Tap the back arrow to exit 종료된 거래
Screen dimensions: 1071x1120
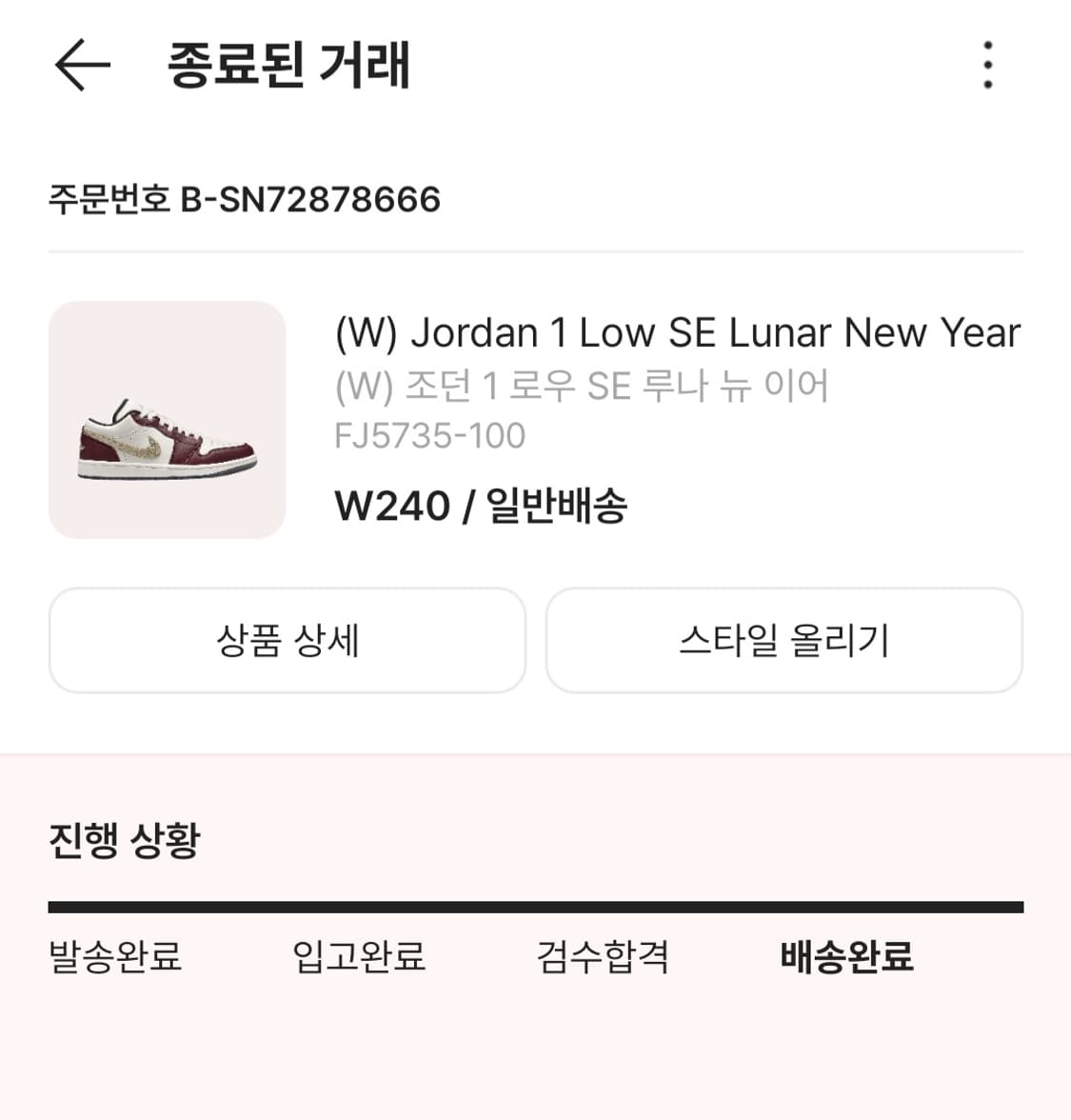[x=78, y=65]
